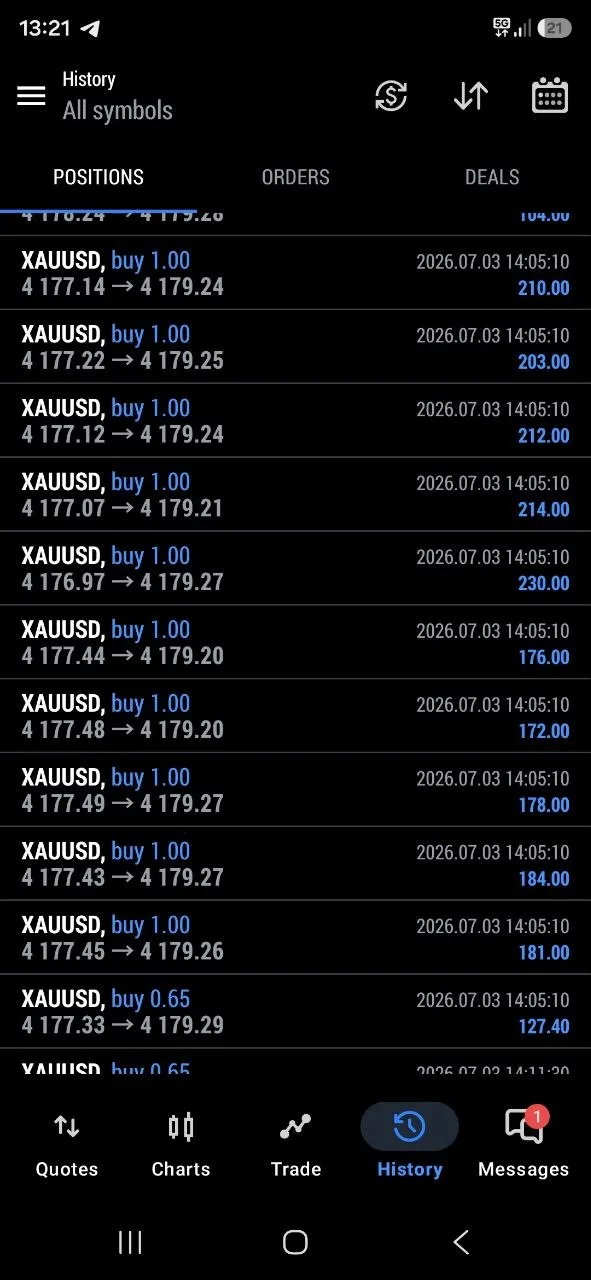
Task: Open the Trade tab
Action: (x=296, y=1144)
